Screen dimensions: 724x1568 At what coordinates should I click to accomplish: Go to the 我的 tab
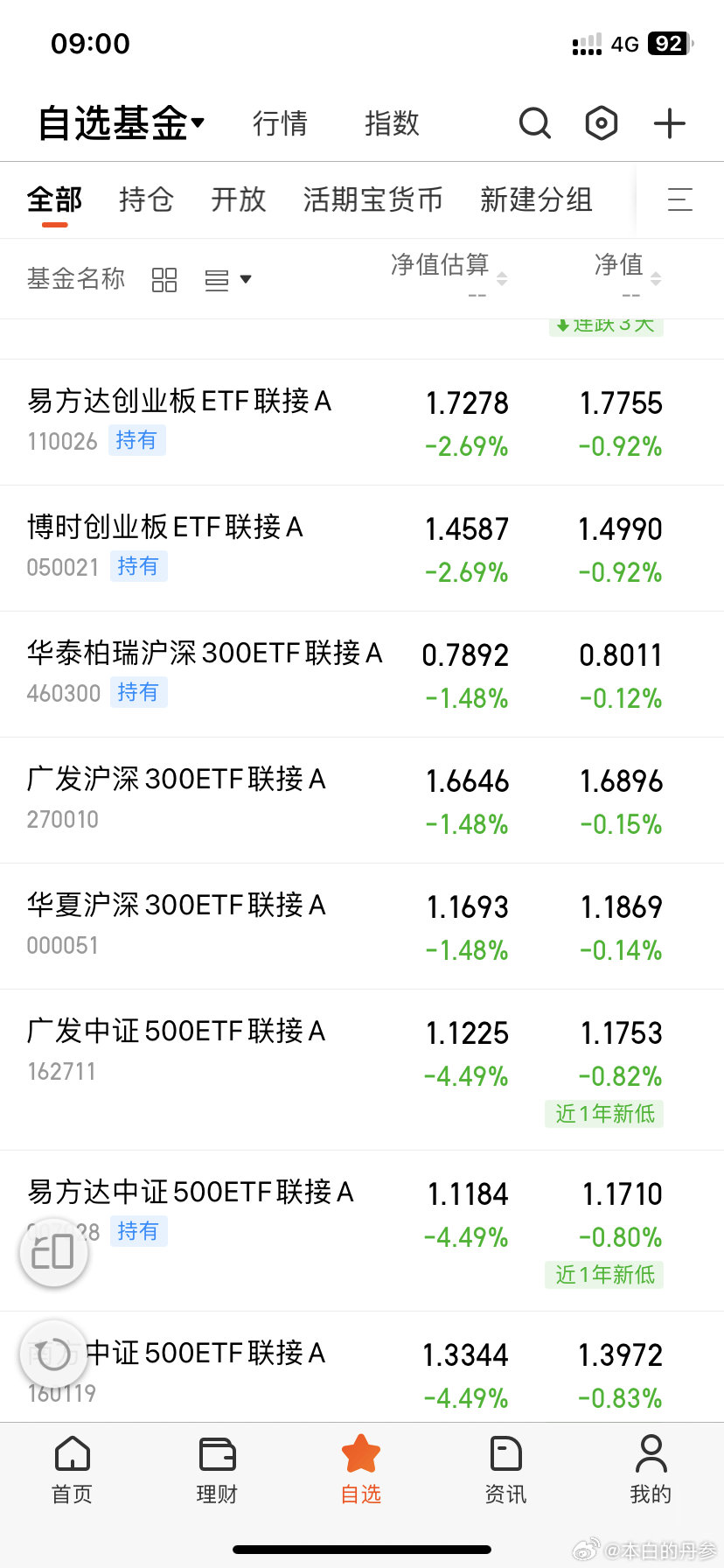[x=651, y=1470]
